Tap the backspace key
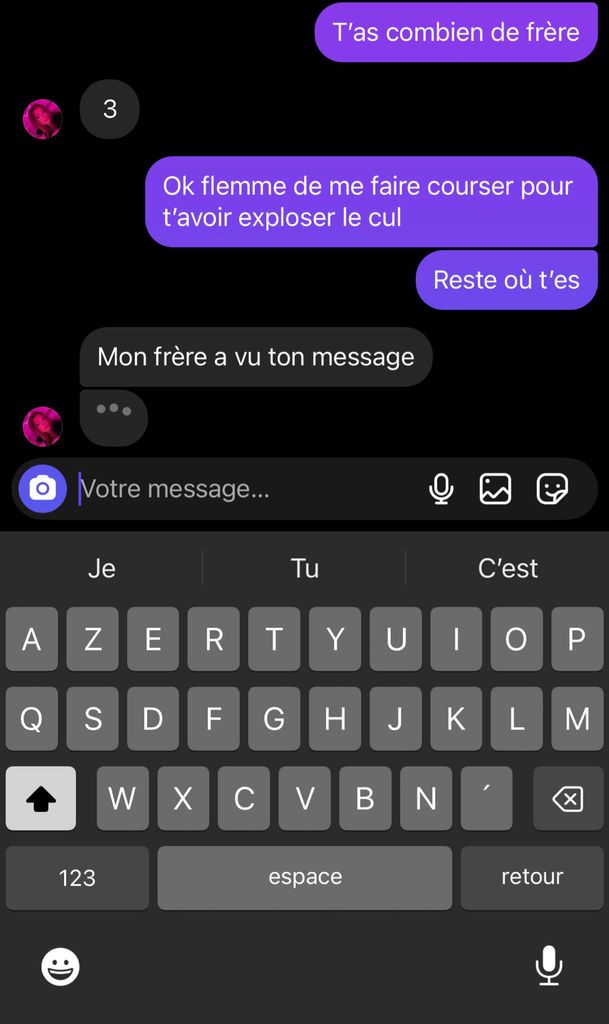The height and width of the screenshot is (1024, 609). point(568,798)
